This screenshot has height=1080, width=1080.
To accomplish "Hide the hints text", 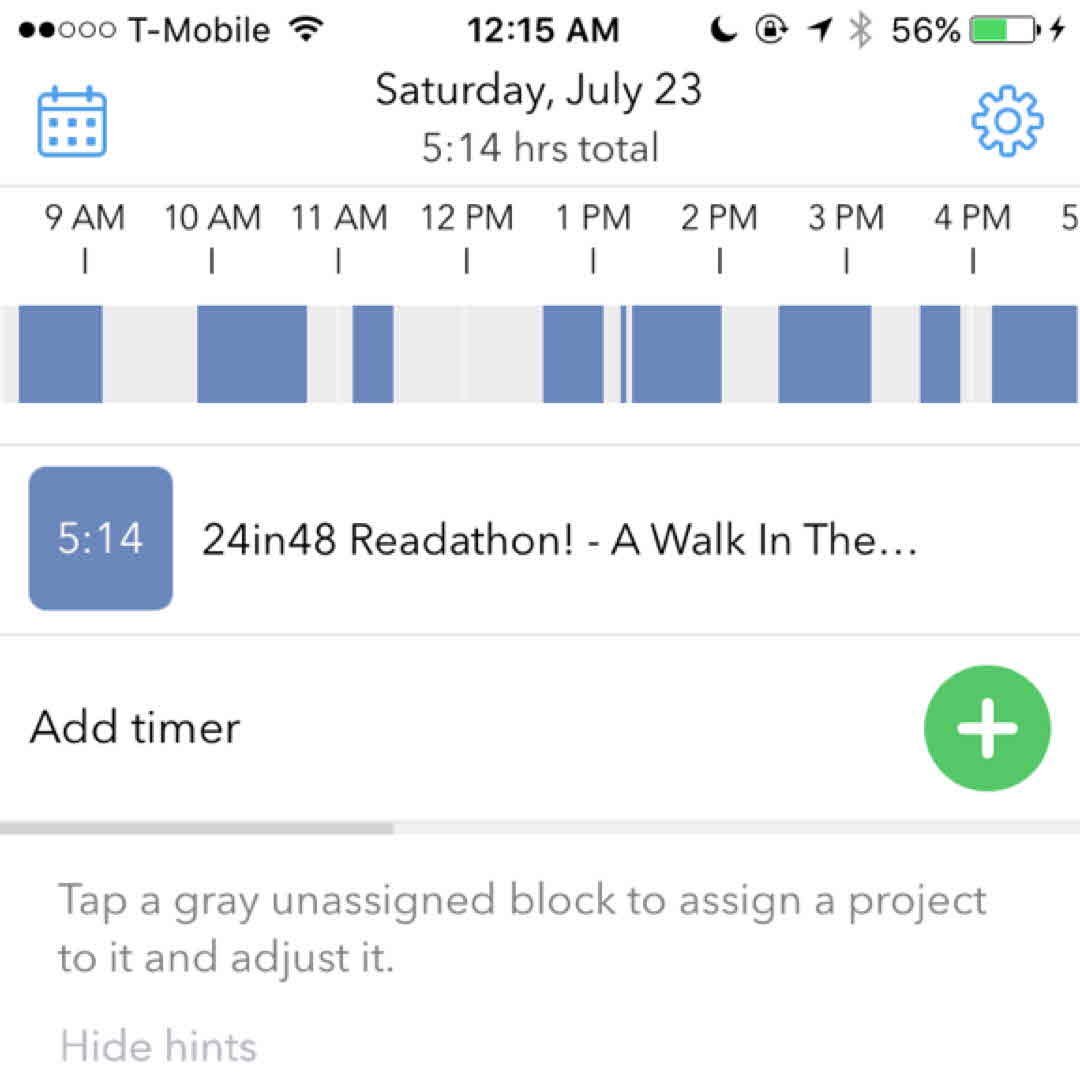I will point(158,1046).
